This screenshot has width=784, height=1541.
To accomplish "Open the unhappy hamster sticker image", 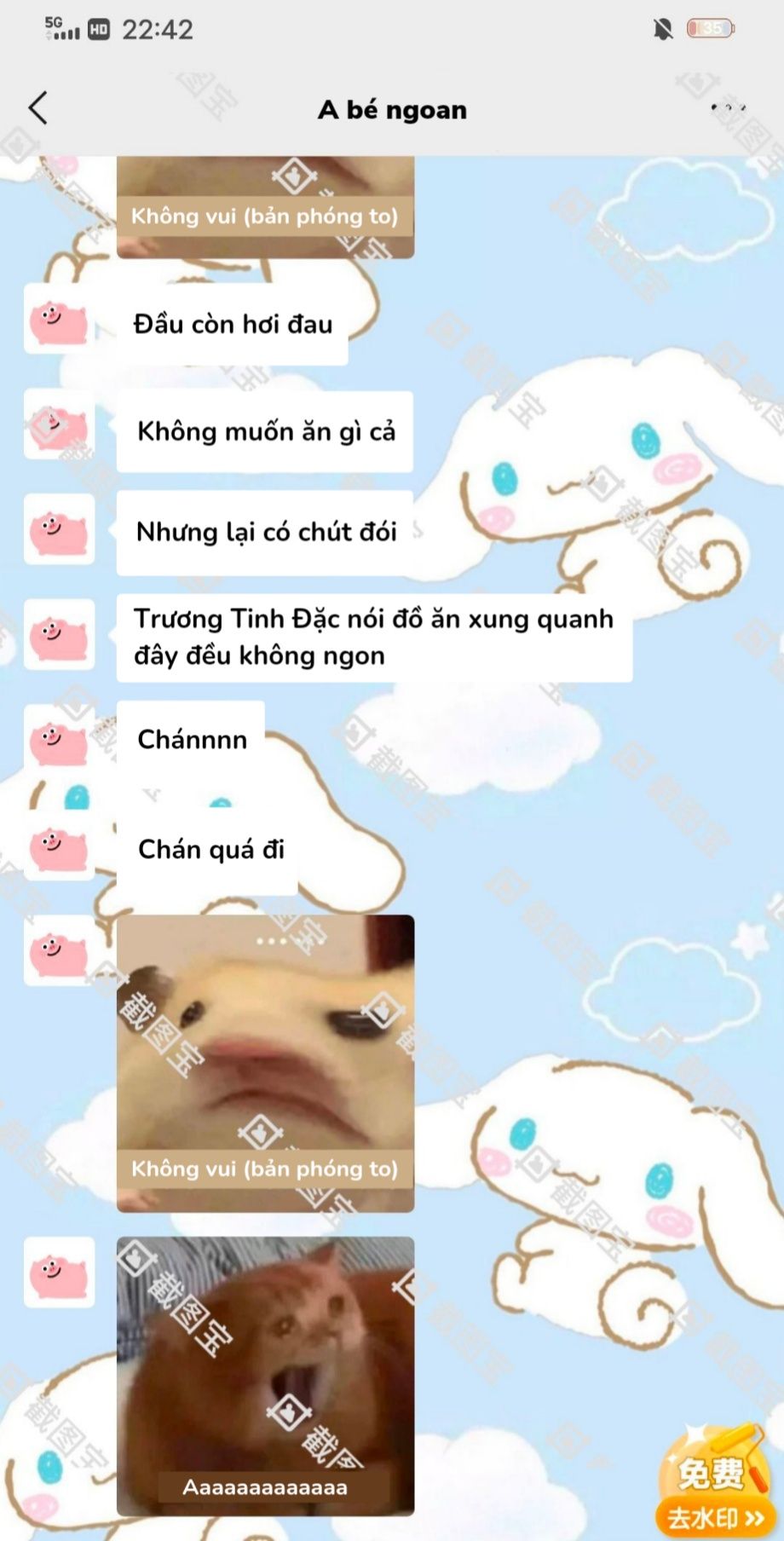I will click(265, 1063).
